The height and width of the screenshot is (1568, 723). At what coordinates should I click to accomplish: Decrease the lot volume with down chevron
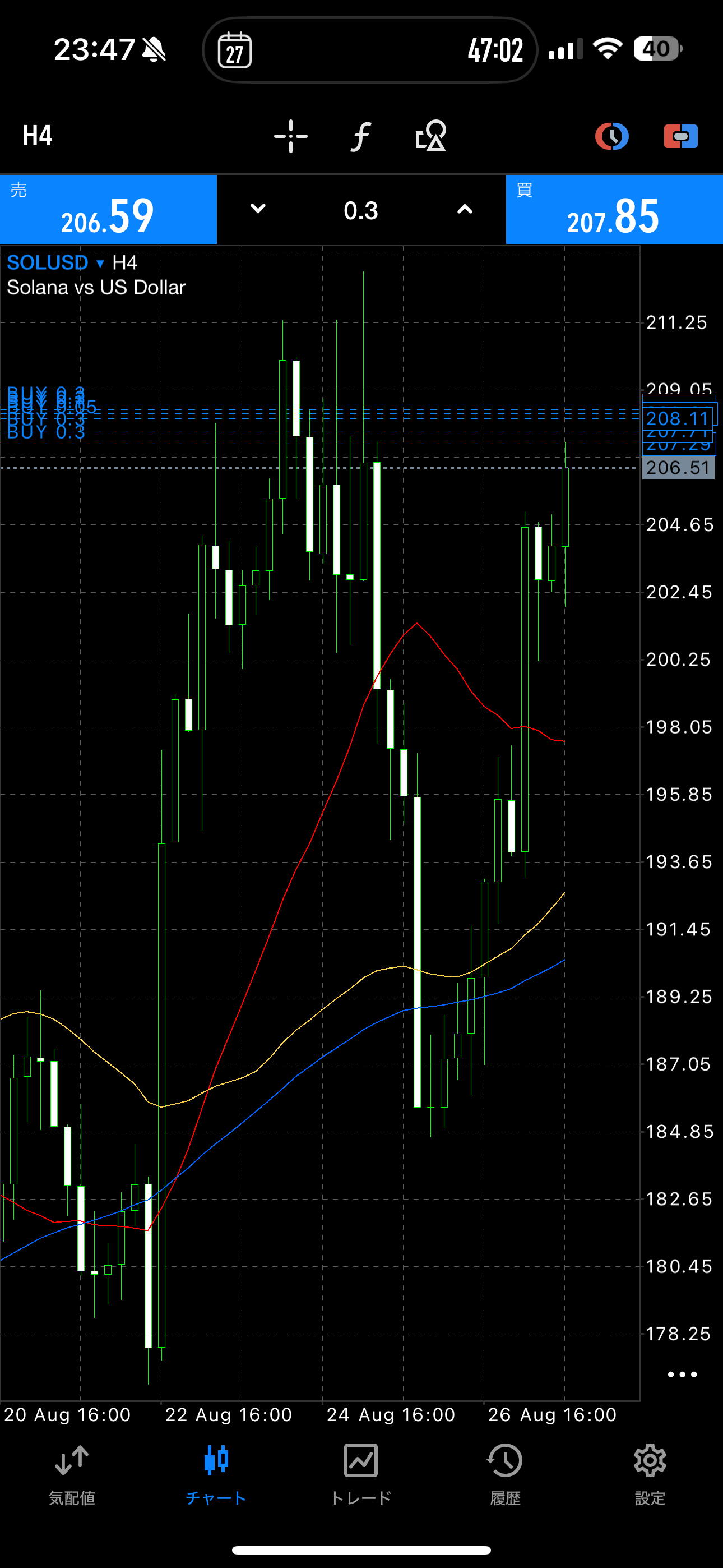[258, 209]
